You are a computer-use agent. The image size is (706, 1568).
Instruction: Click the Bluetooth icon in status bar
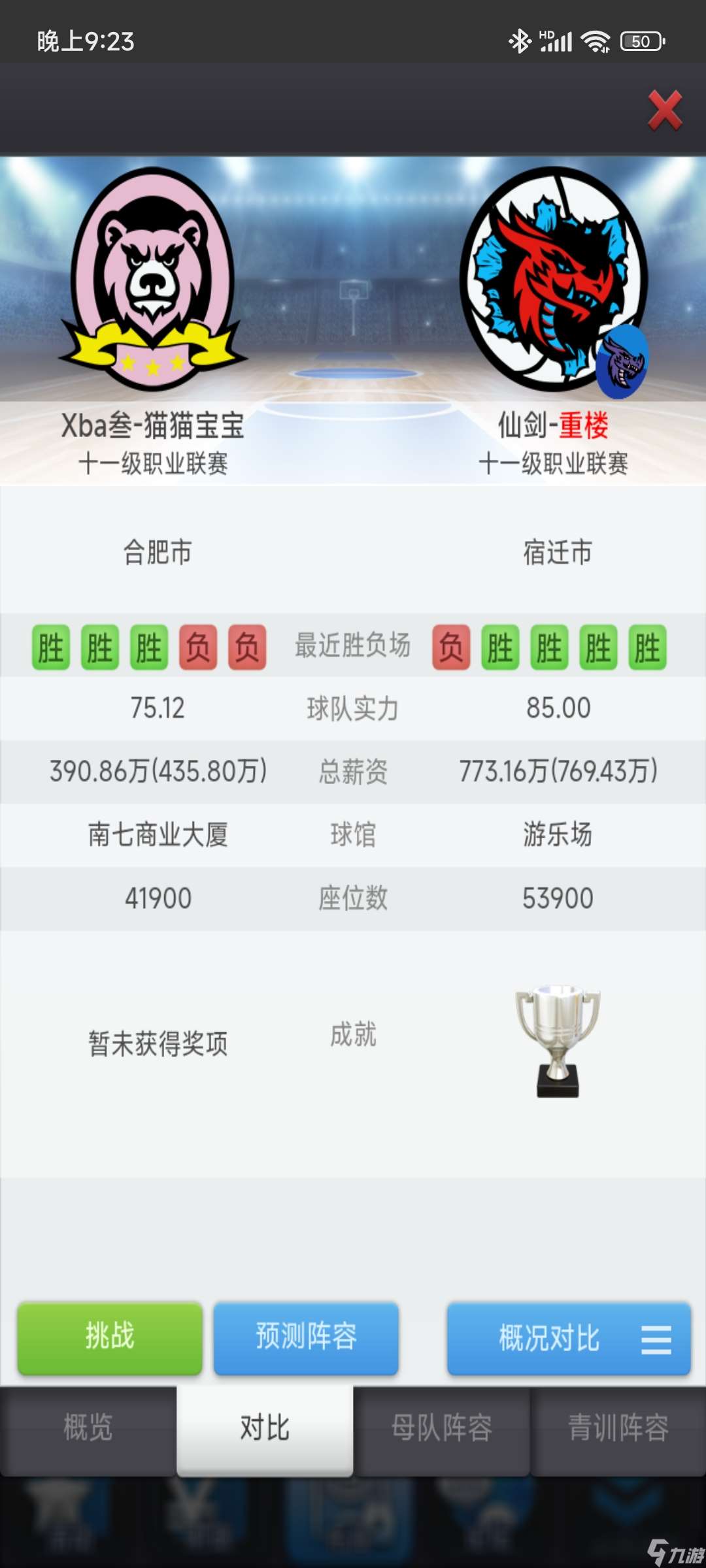tap(520, 41)
